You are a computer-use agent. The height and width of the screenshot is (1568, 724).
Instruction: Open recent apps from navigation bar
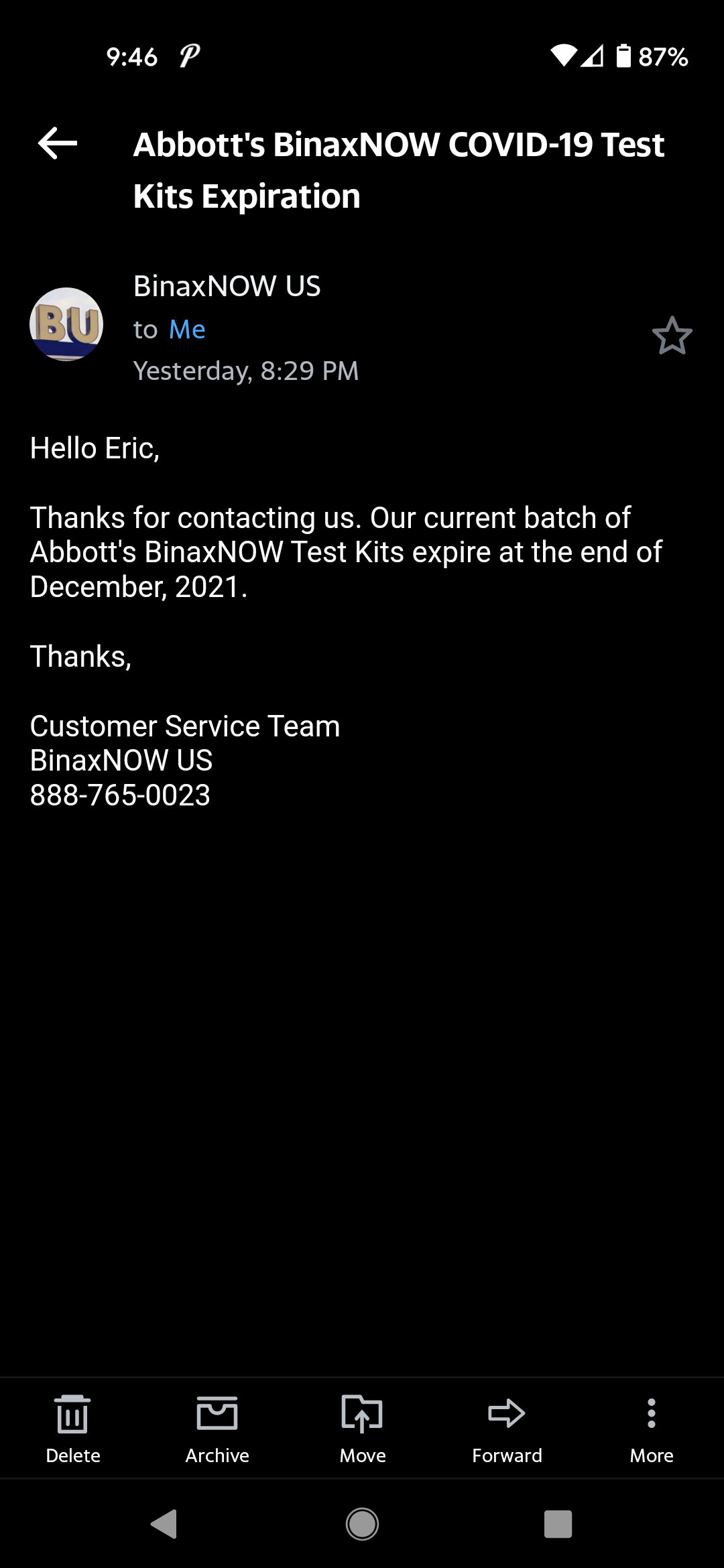558,1524
